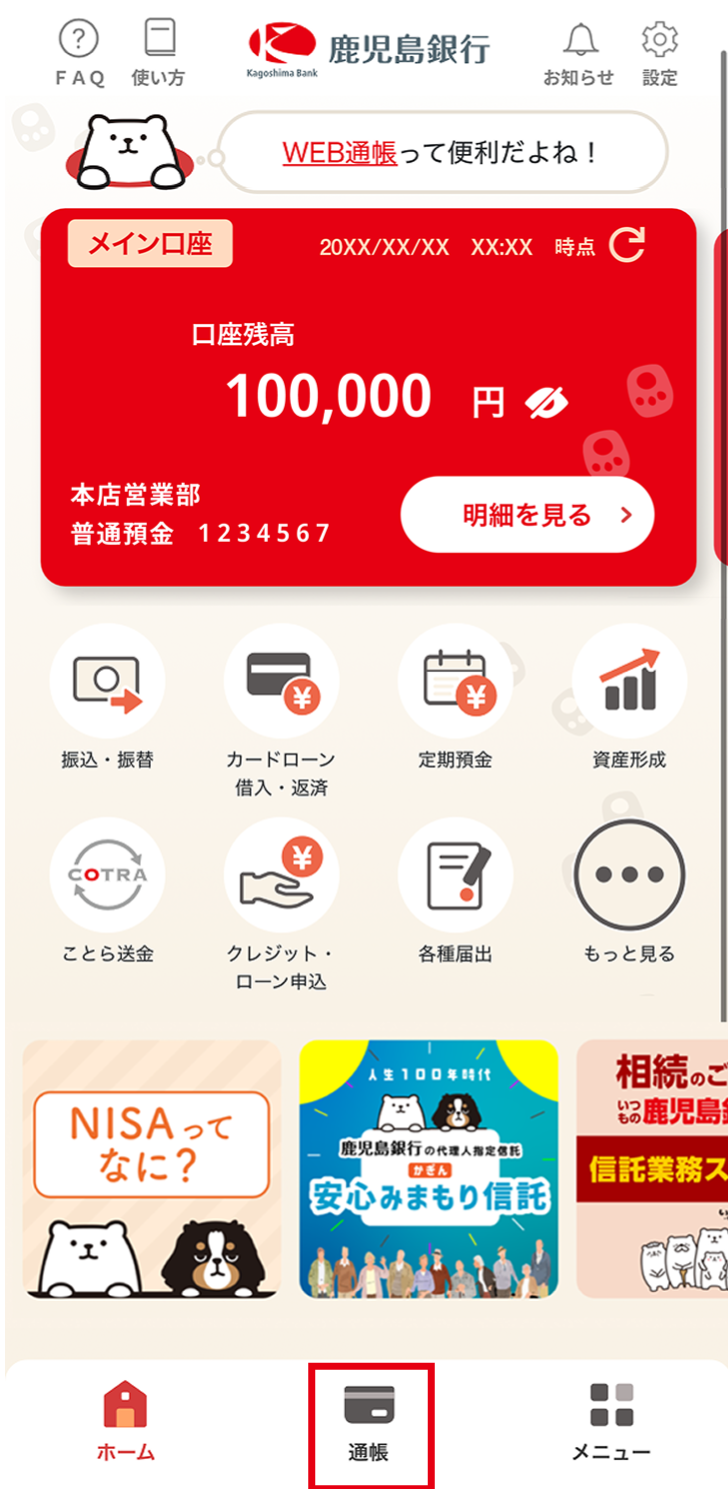Open the NISAってなに? banner

(x=152, y=1168)
